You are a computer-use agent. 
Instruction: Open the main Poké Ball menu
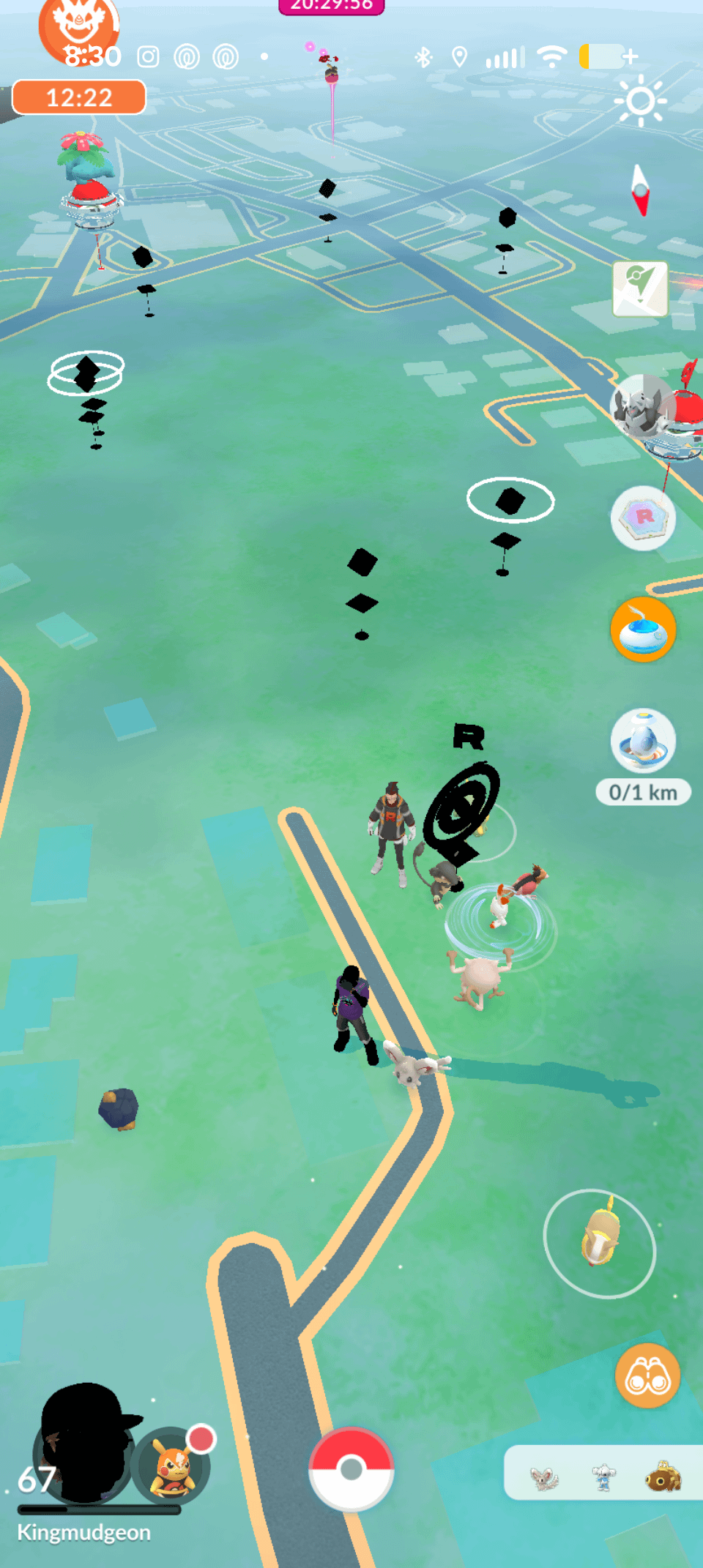pos(351,1469)
